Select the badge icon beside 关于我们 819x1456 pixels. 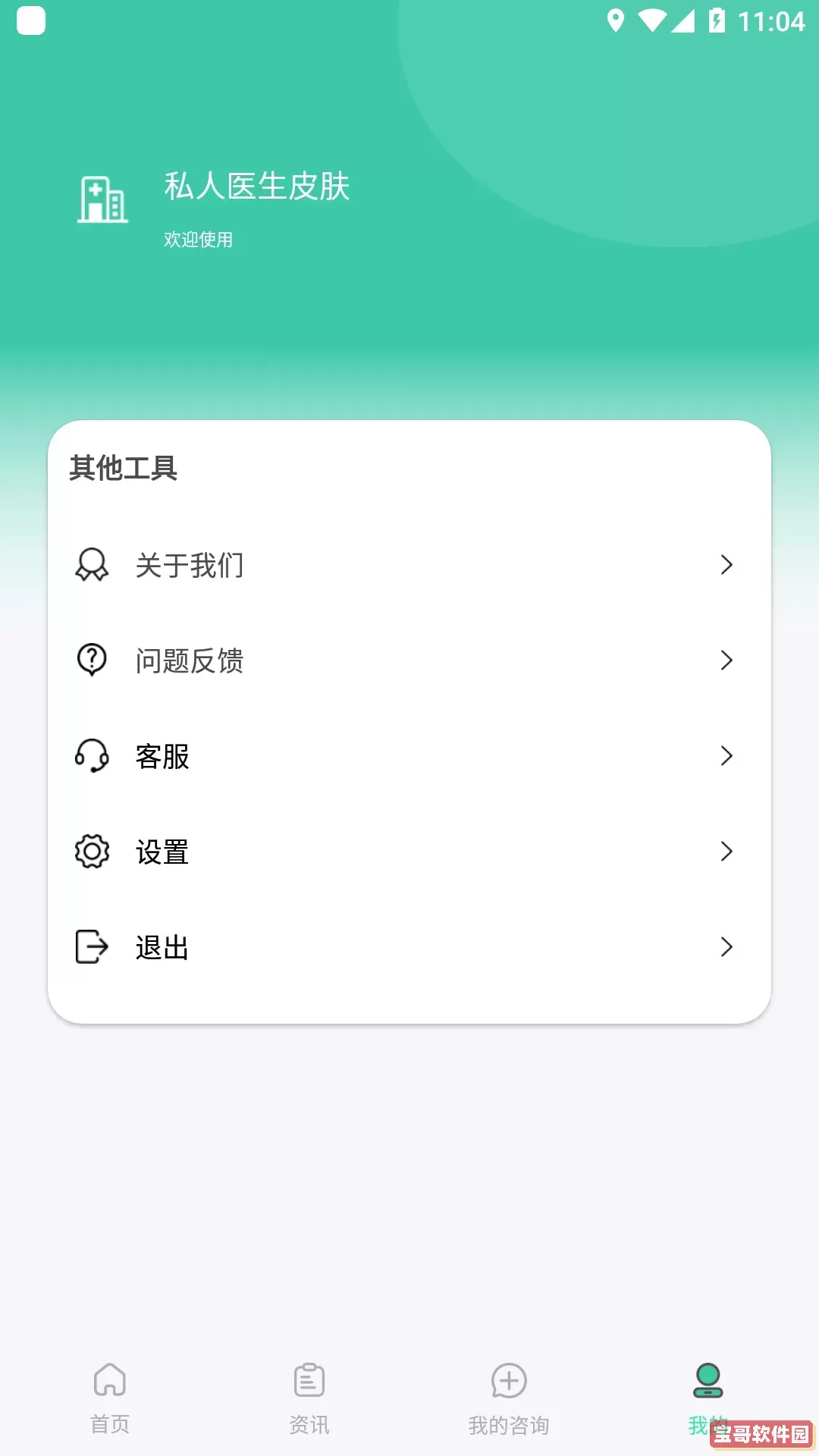tap(91, 565)
